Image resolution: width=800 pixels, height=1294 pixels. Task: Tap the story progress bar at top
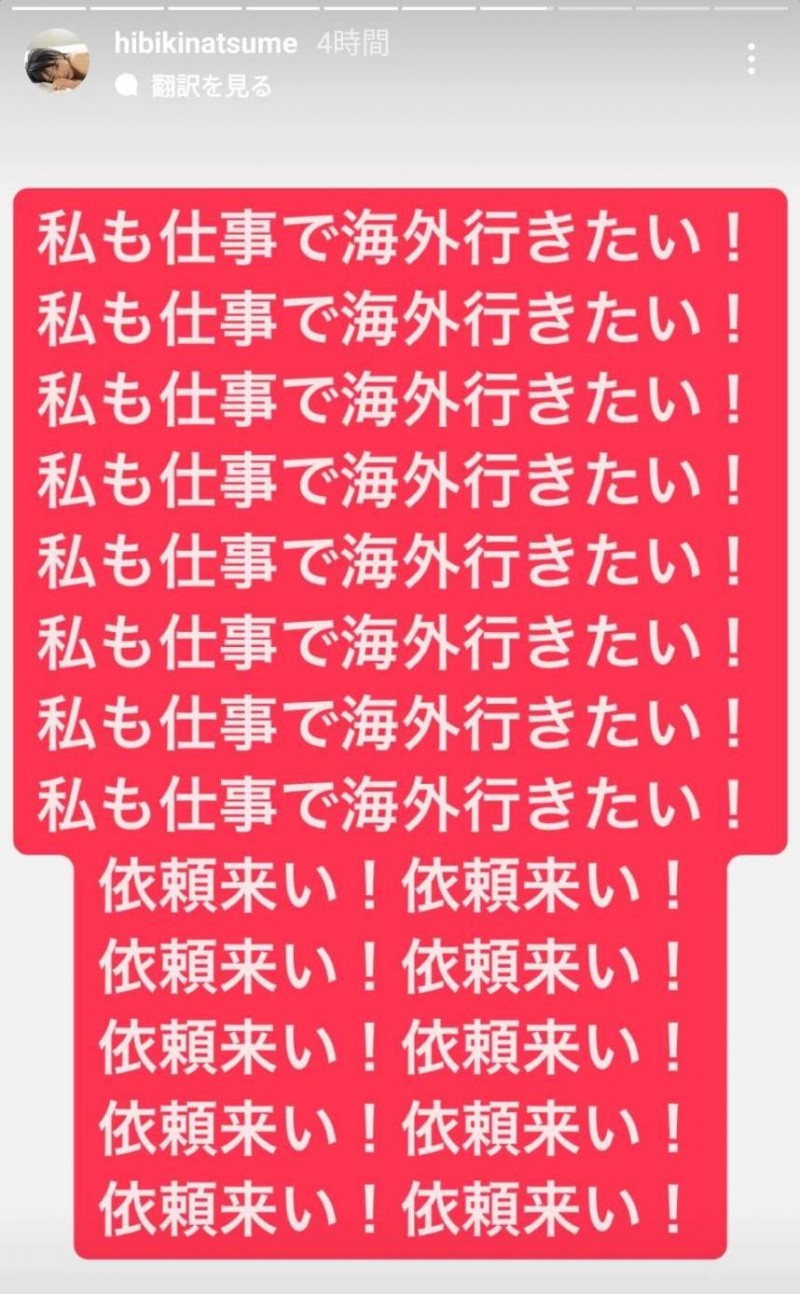click(400, 10)
